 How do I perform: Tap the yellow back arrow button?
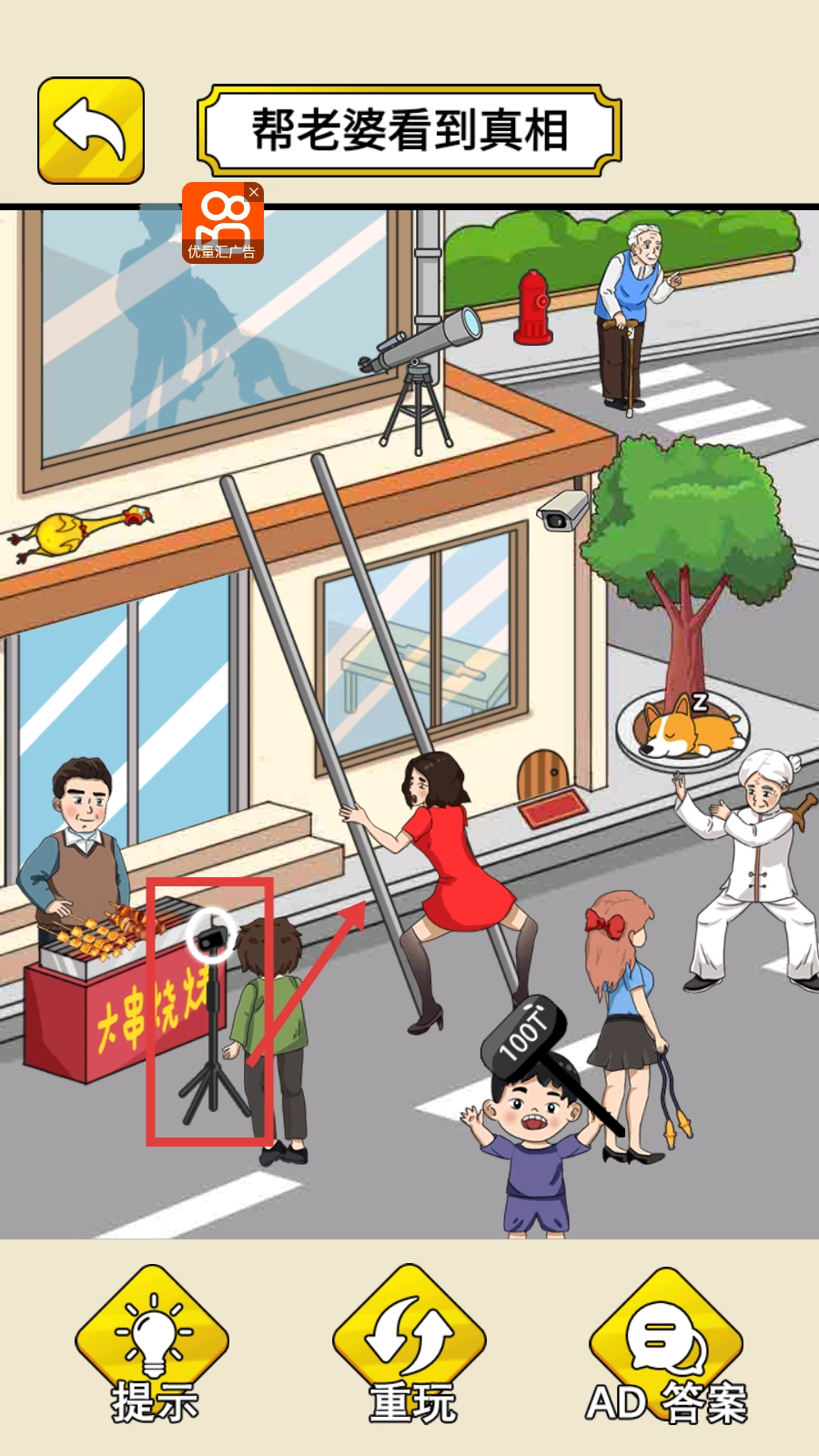coord(91,130)
